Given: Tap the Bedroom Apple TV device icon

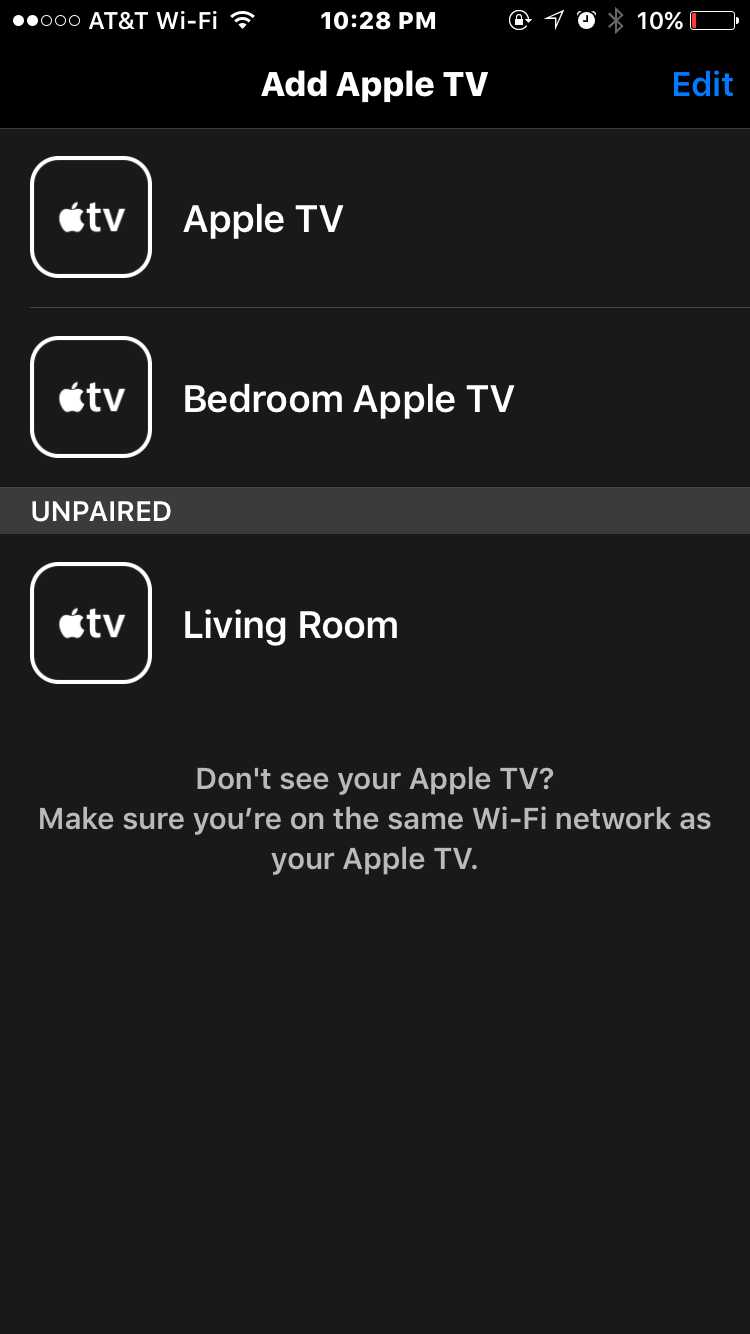Looking at the screenshot, I should [x=91, y=396].
